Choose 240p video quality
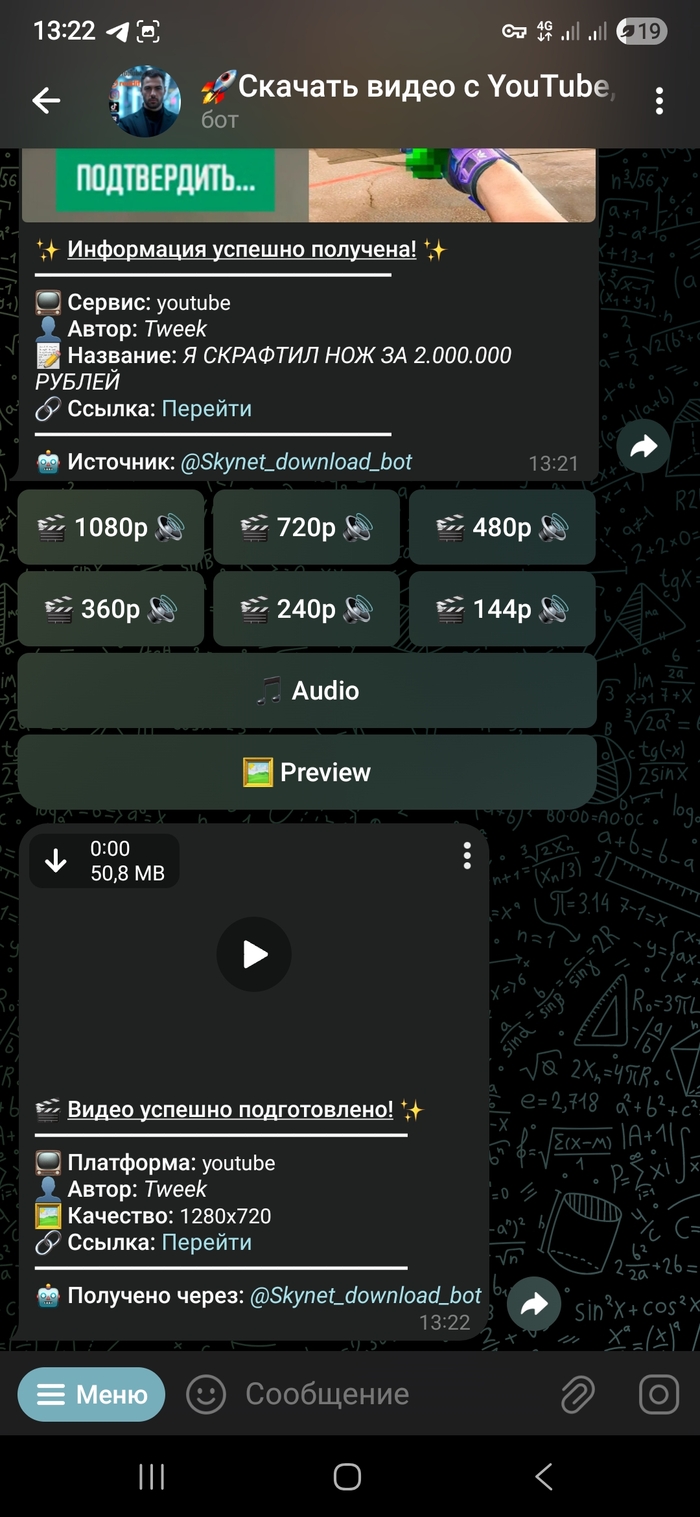 [306, 609]
